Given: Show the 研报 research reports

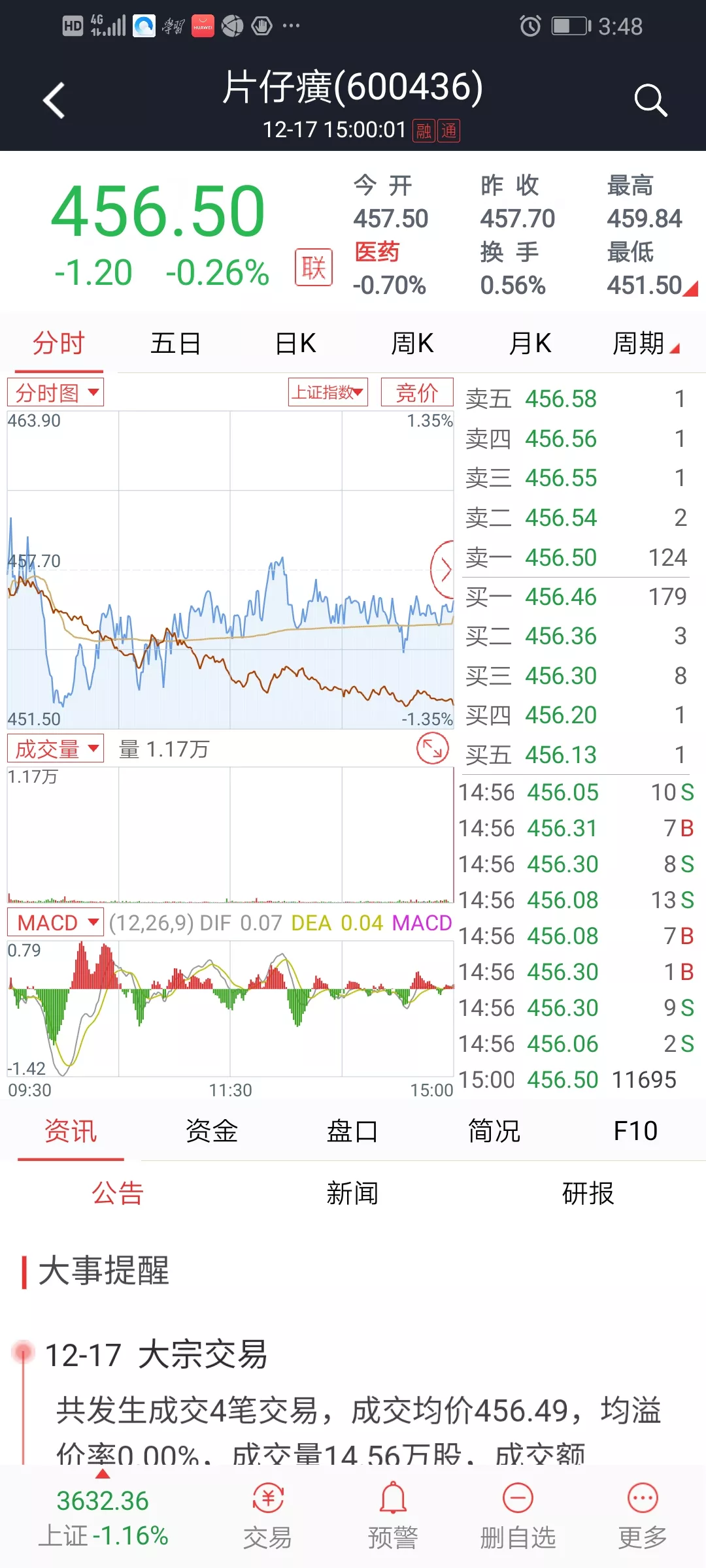Looking at the screenshot, I should coord(588,1194).
